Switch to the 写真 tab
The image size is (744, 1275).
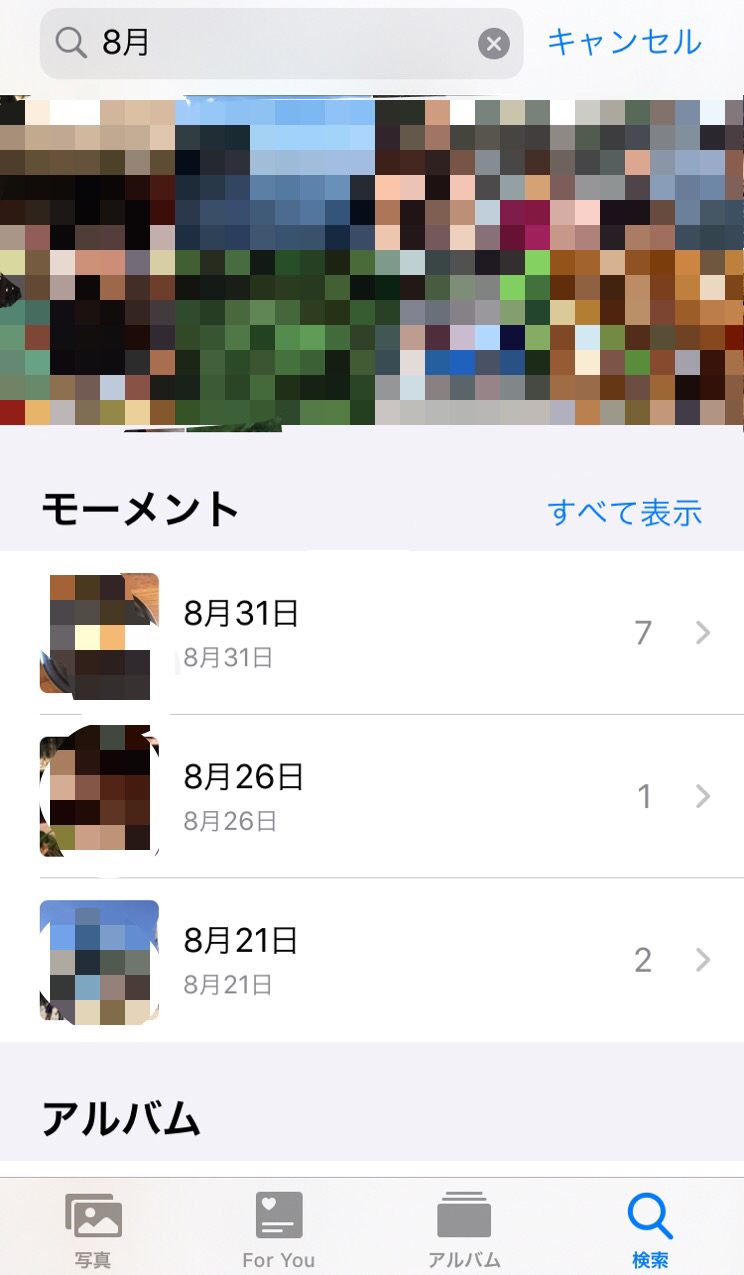coord(93,1228)
